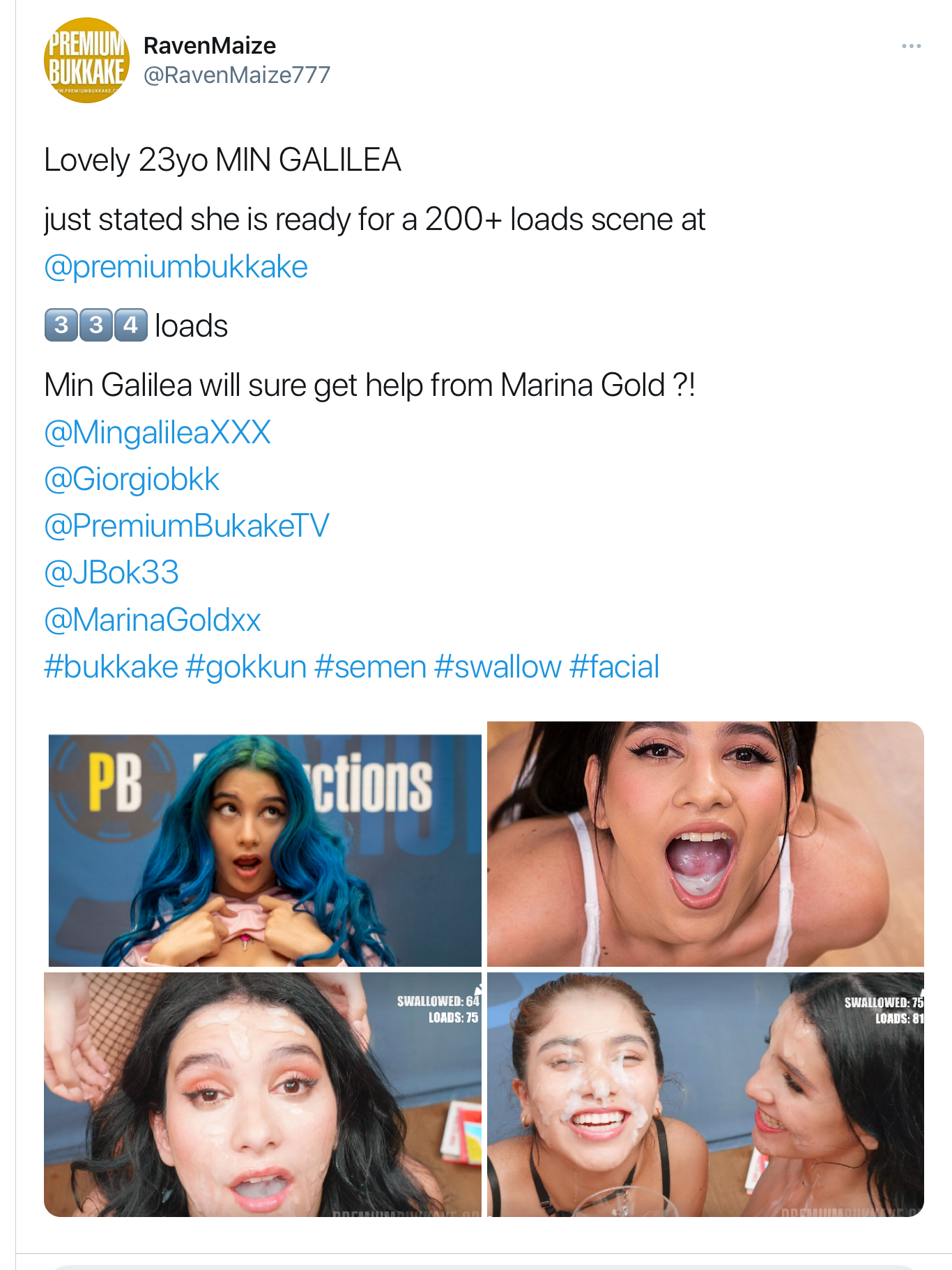This screenshot has width=952, height=1270.
Task: Open the photo with the blue-haired person
Action: click(x=264, y=850)
